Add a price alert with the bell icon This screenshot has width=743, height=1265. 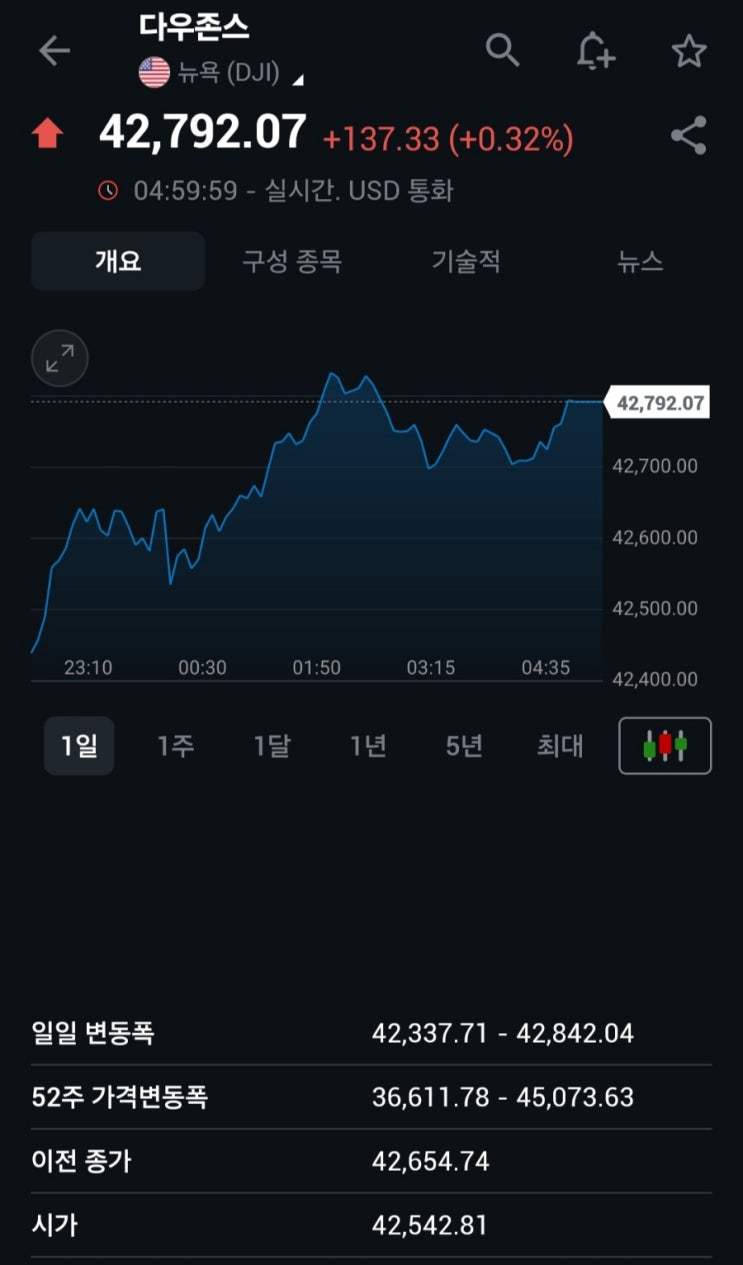[596, 51]
